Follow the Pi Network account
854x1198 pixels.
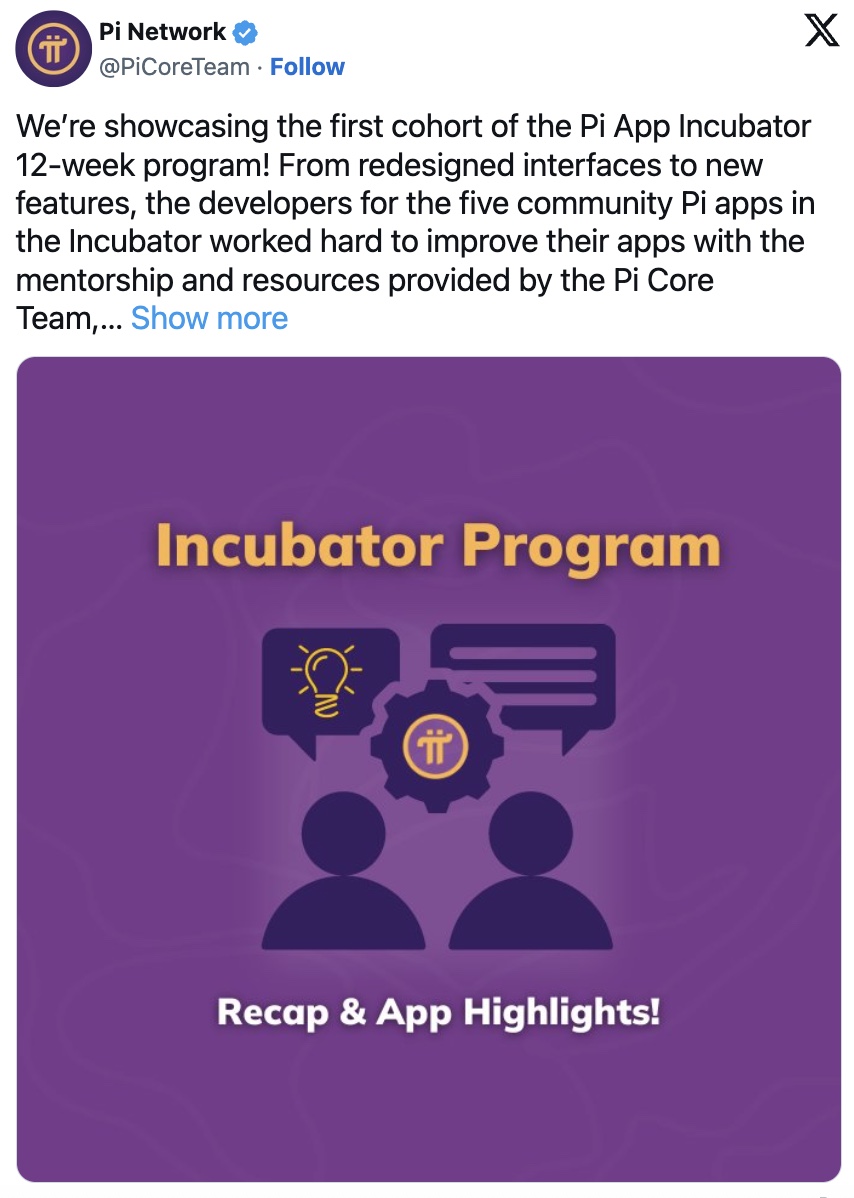tap(307, 67)
